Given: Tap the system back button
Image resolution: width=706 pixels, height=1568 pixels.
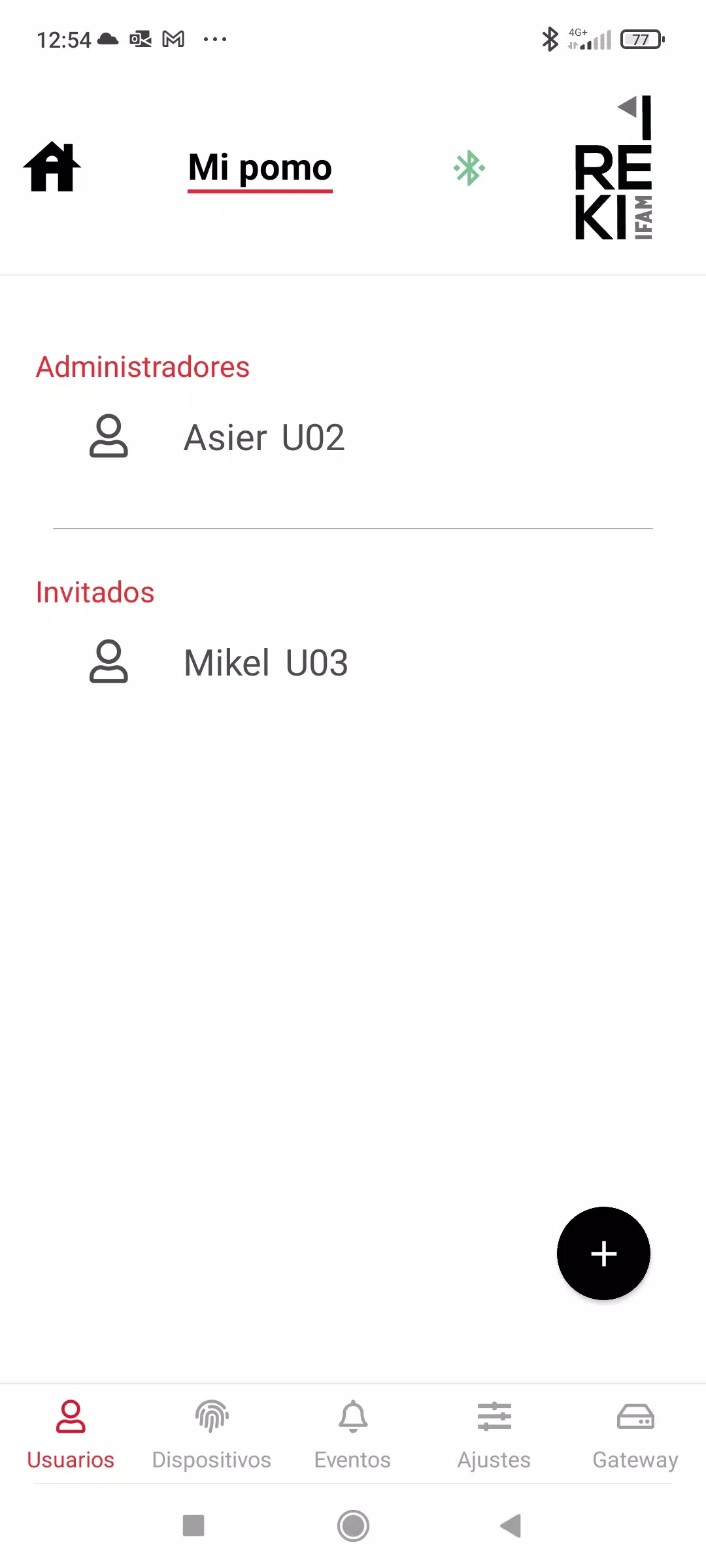Looking at the screenshot, I should click(x=511, y=1526).
